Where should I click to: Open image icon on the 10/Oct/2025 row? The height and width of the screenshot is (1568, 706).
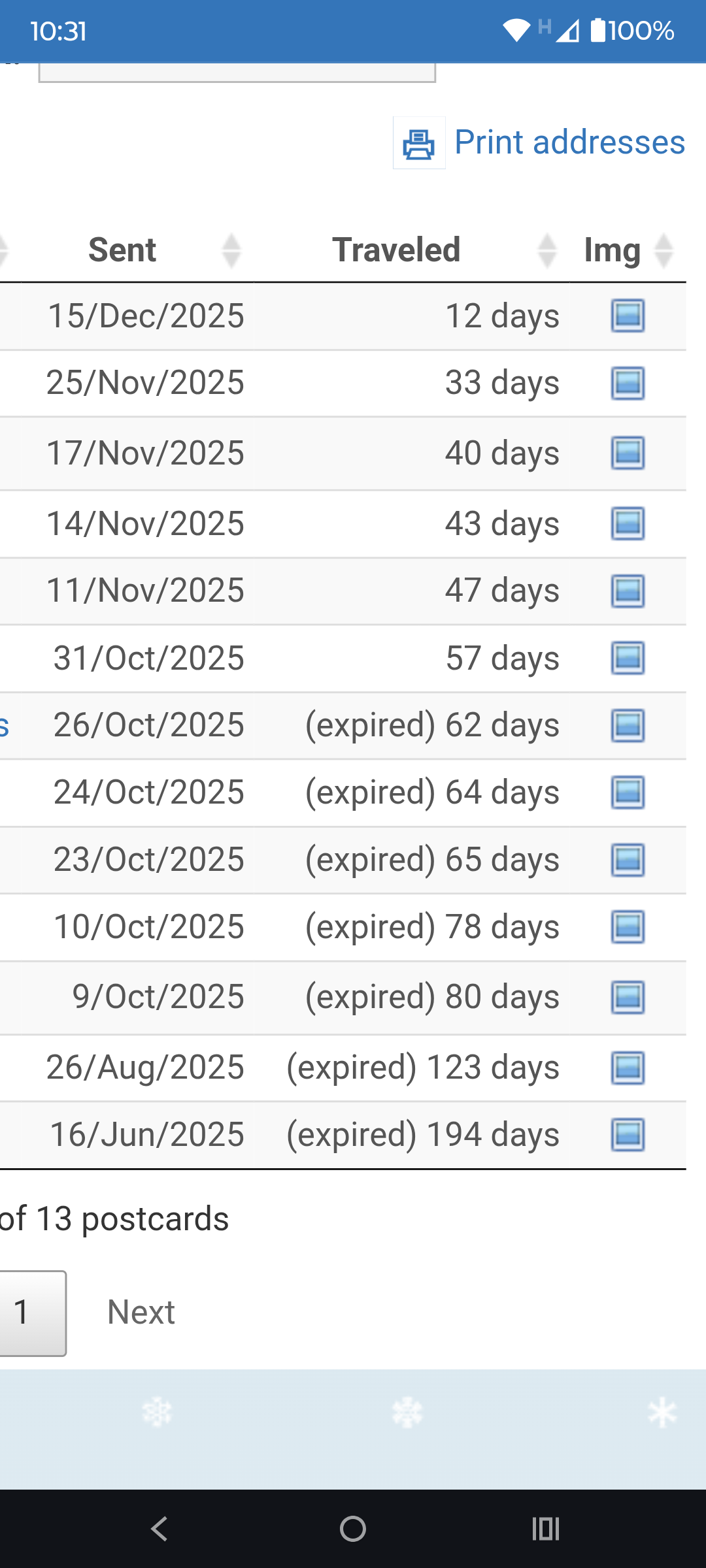click(628, 928)
